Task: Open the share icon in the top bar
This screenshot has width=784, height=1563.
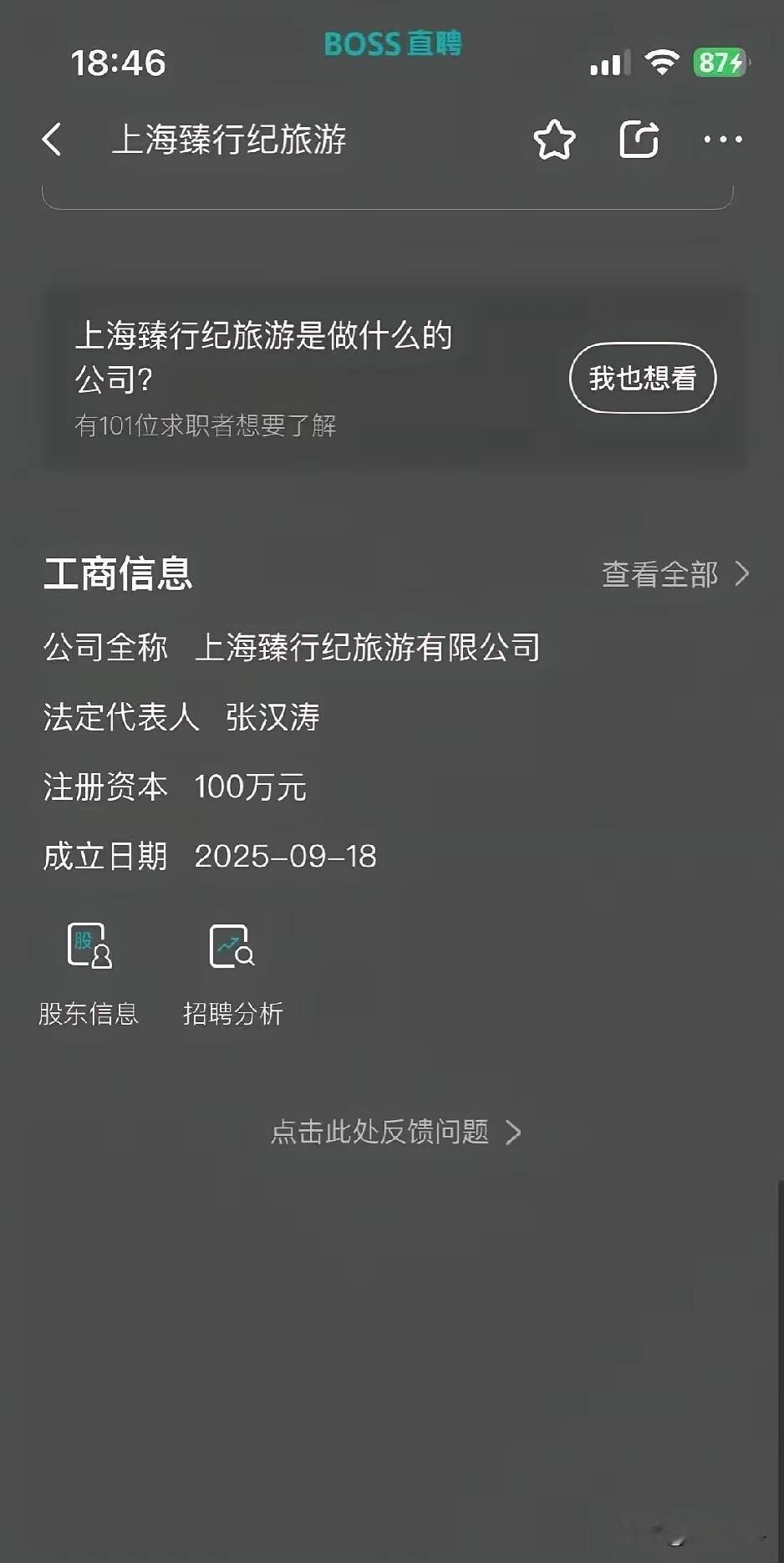Action: (x=639, y=140)
